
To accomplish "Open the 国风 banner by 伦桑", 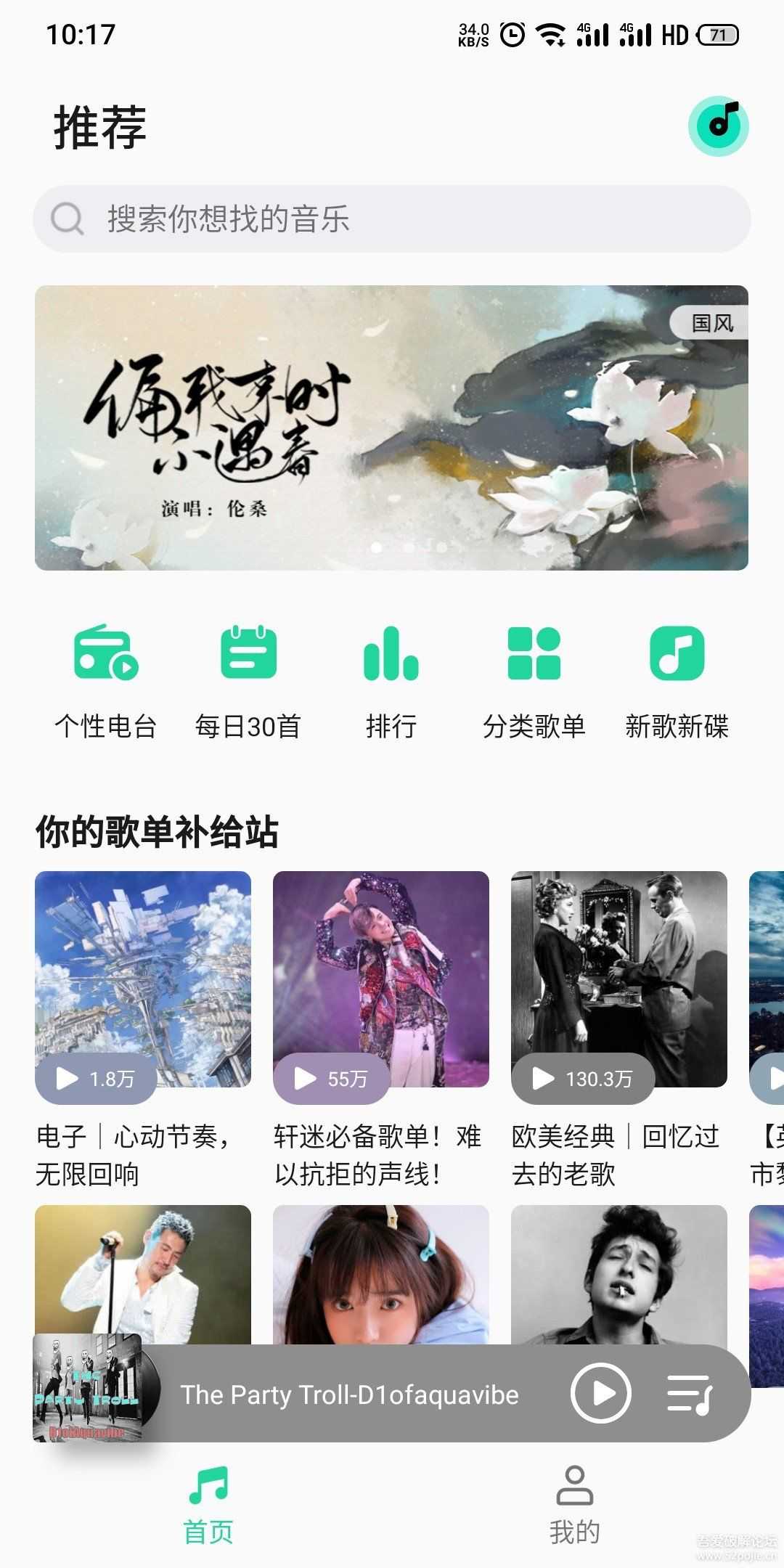I will pos(392,428).
